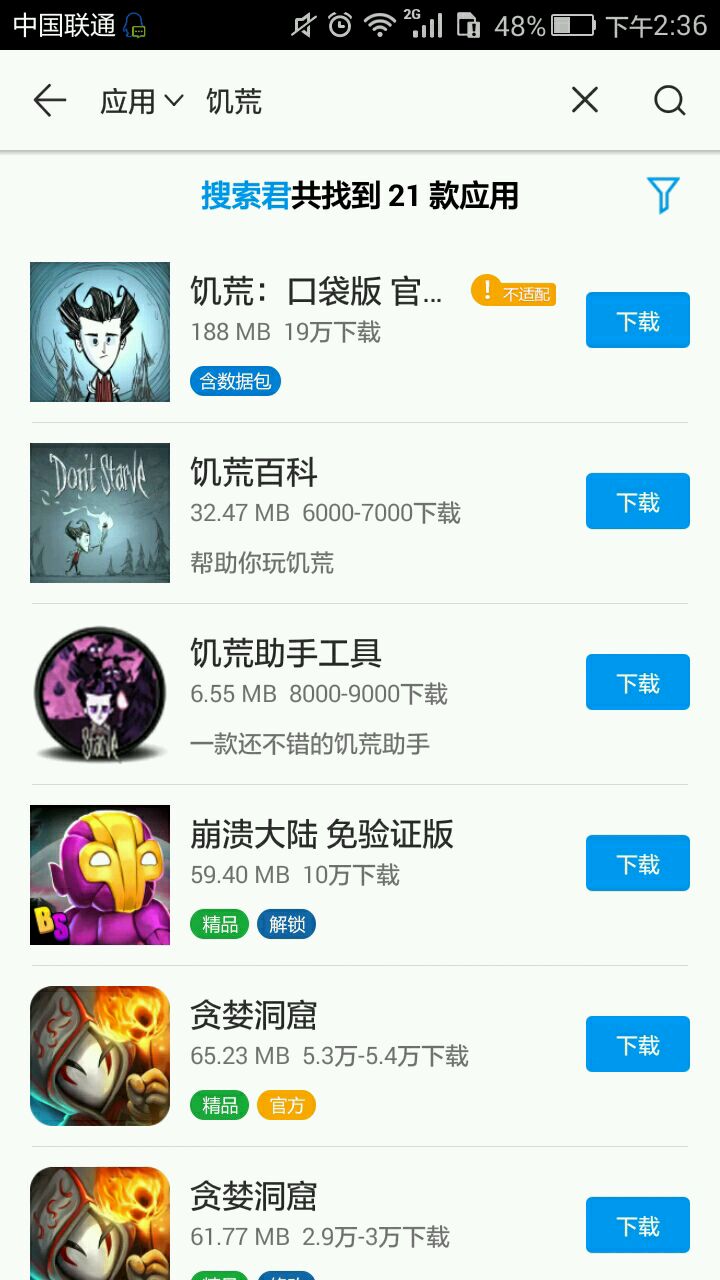Download 贪婪洞窟 sized 61.77 MB
Image resolution: width=720 pixels, height=1280 pixels.
(637, 1224)
